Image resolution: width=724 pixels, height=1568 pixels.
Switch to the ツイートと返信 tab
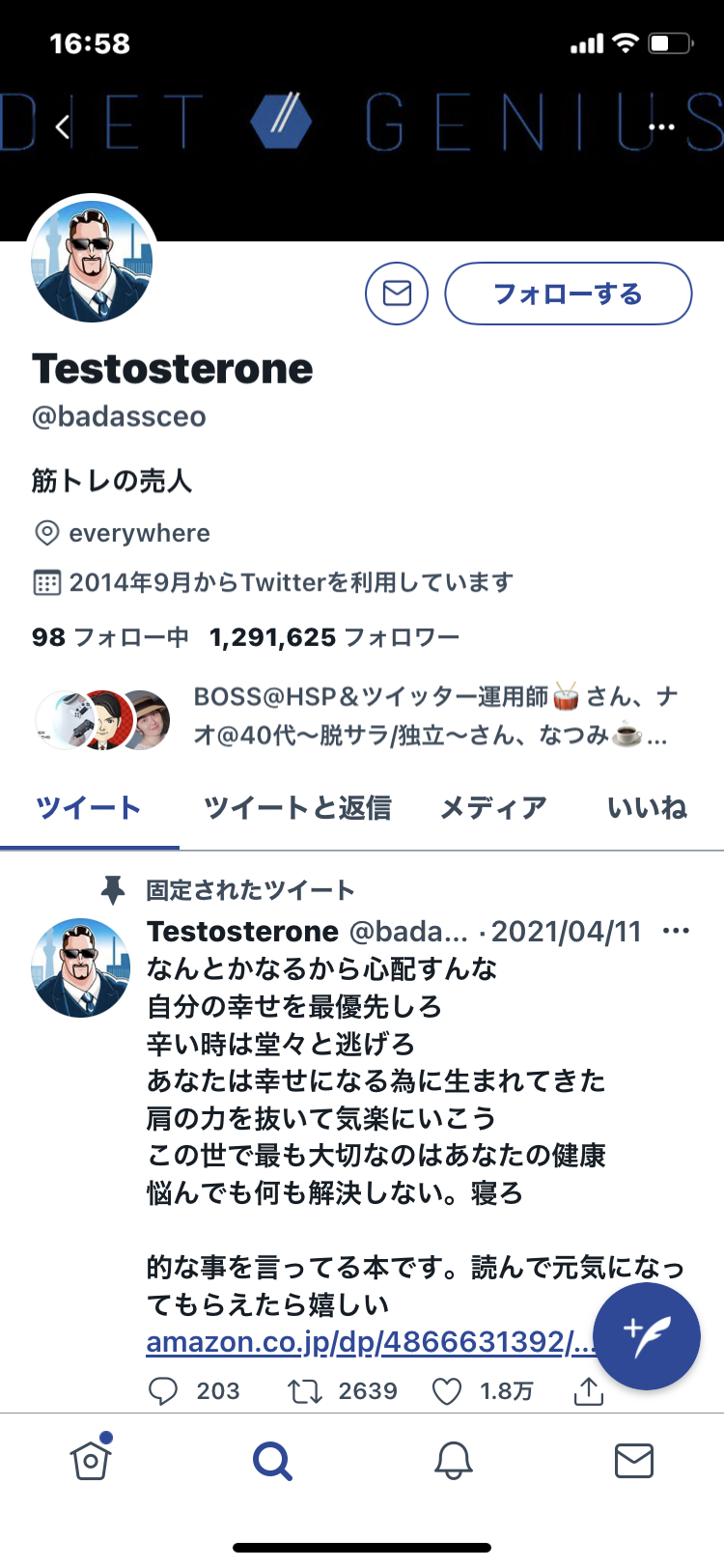coord(297,808)
